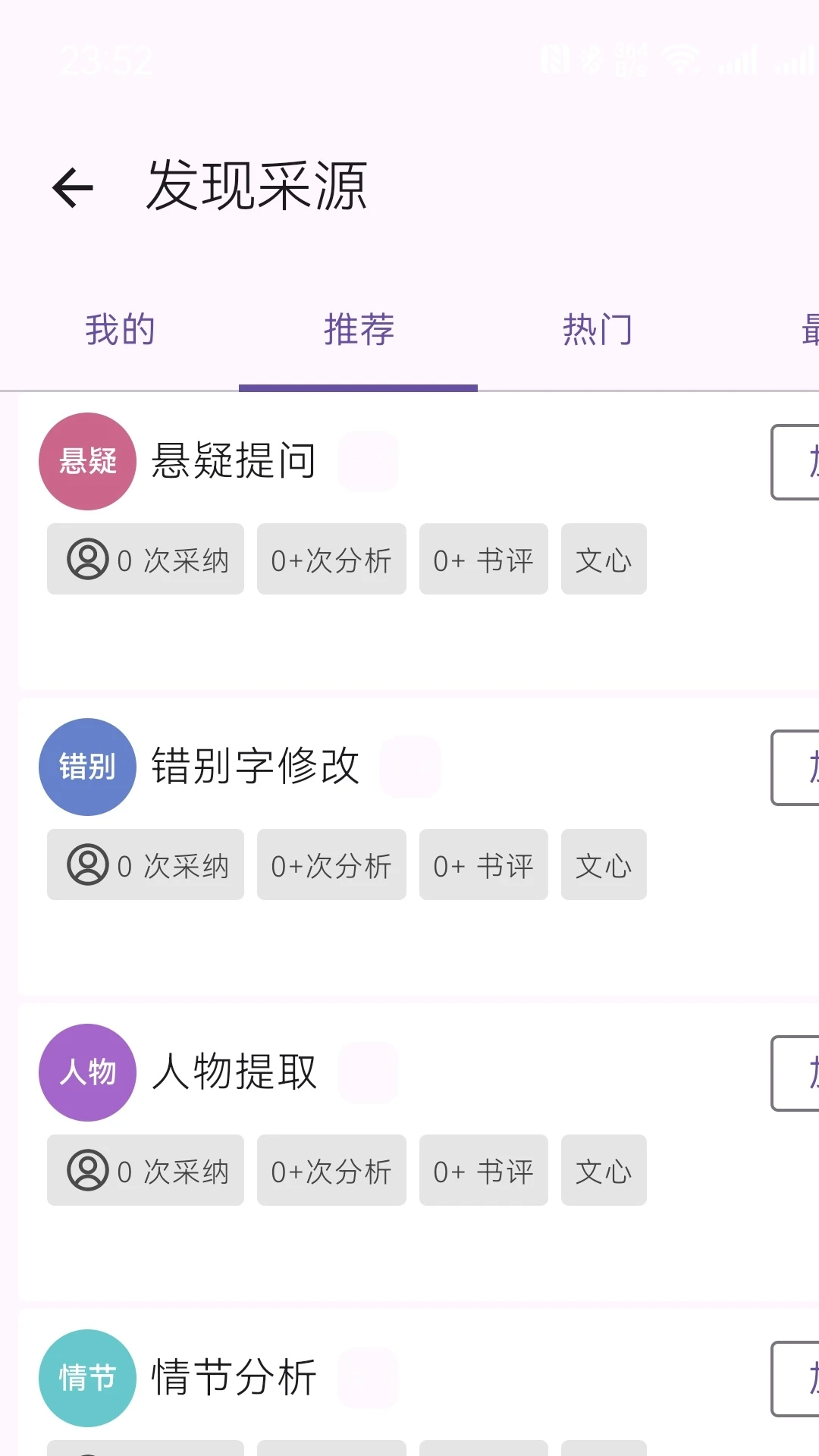The width and height of the screenshot is (819, 1456).
Task: Click the purple 人物 circle avatar icon
Action: (86, 1072)
